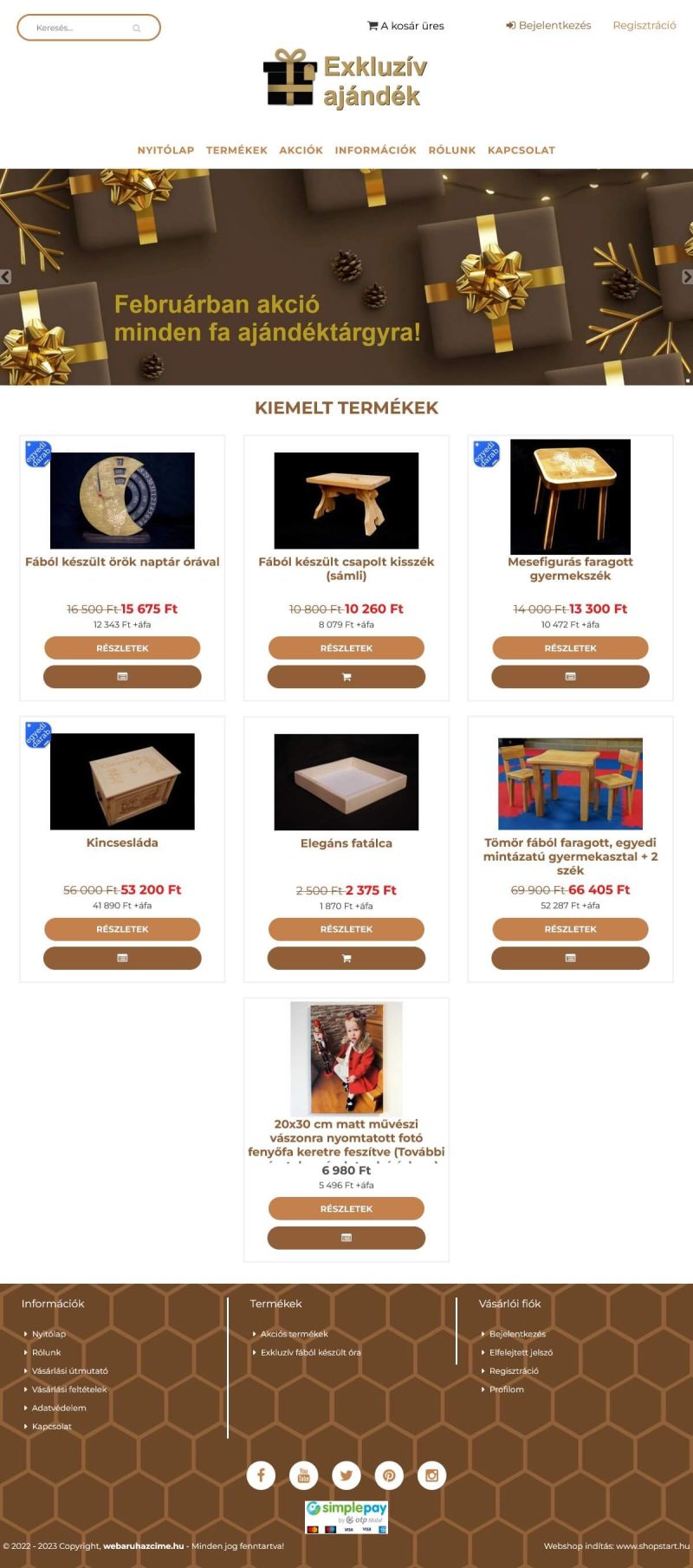
Task: Open the AKCIÓK menu item
Action: click(301, 150)
